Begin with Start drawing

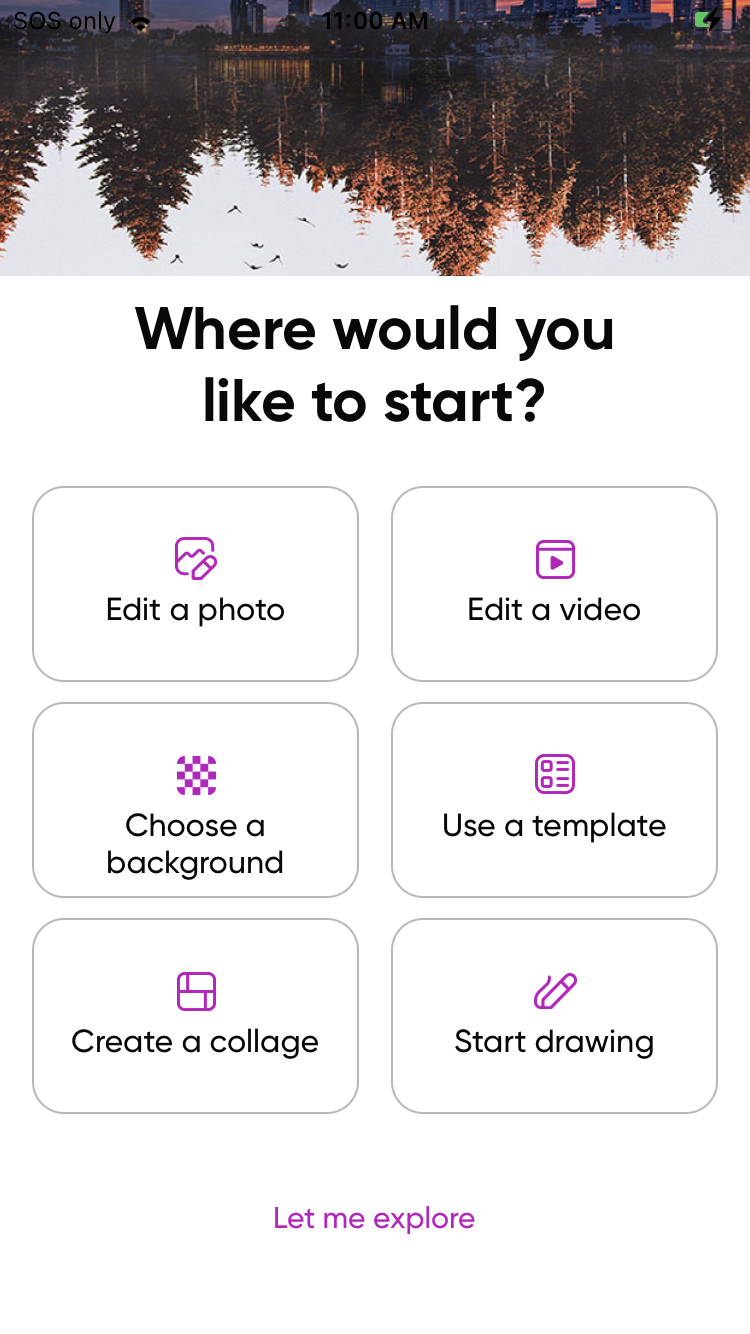(554, 1016)
